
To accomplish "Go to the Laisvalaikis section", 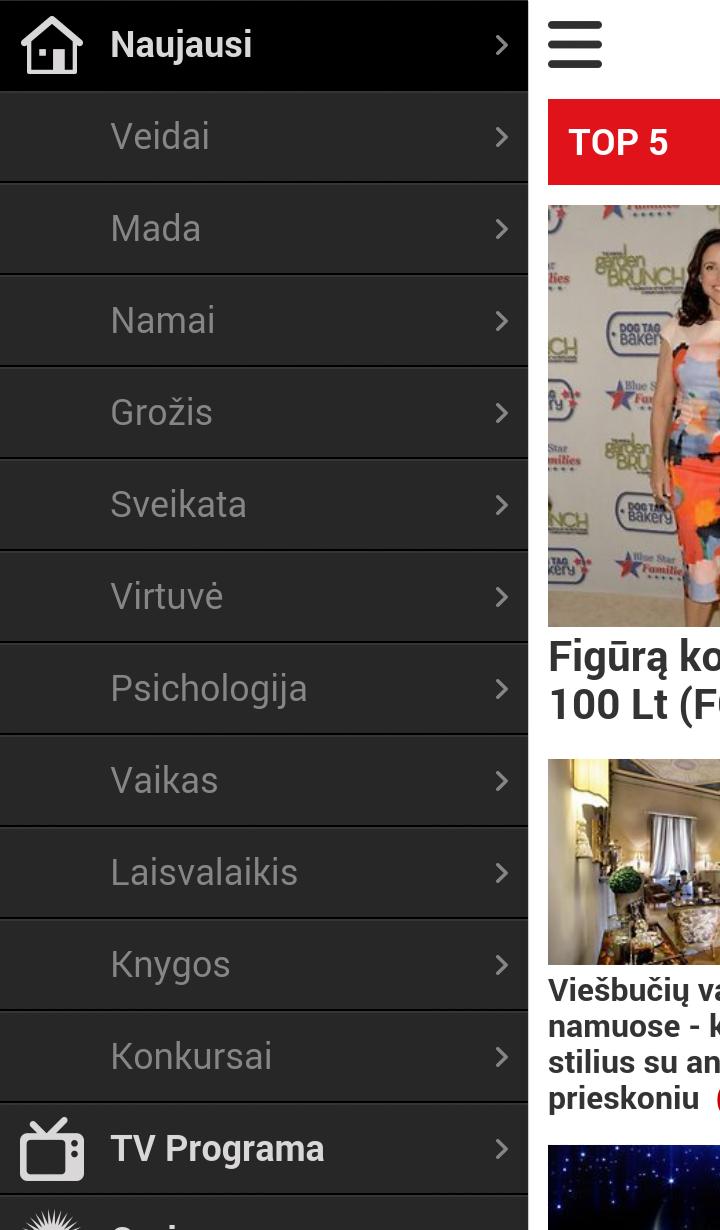I will tap(263, 873).
